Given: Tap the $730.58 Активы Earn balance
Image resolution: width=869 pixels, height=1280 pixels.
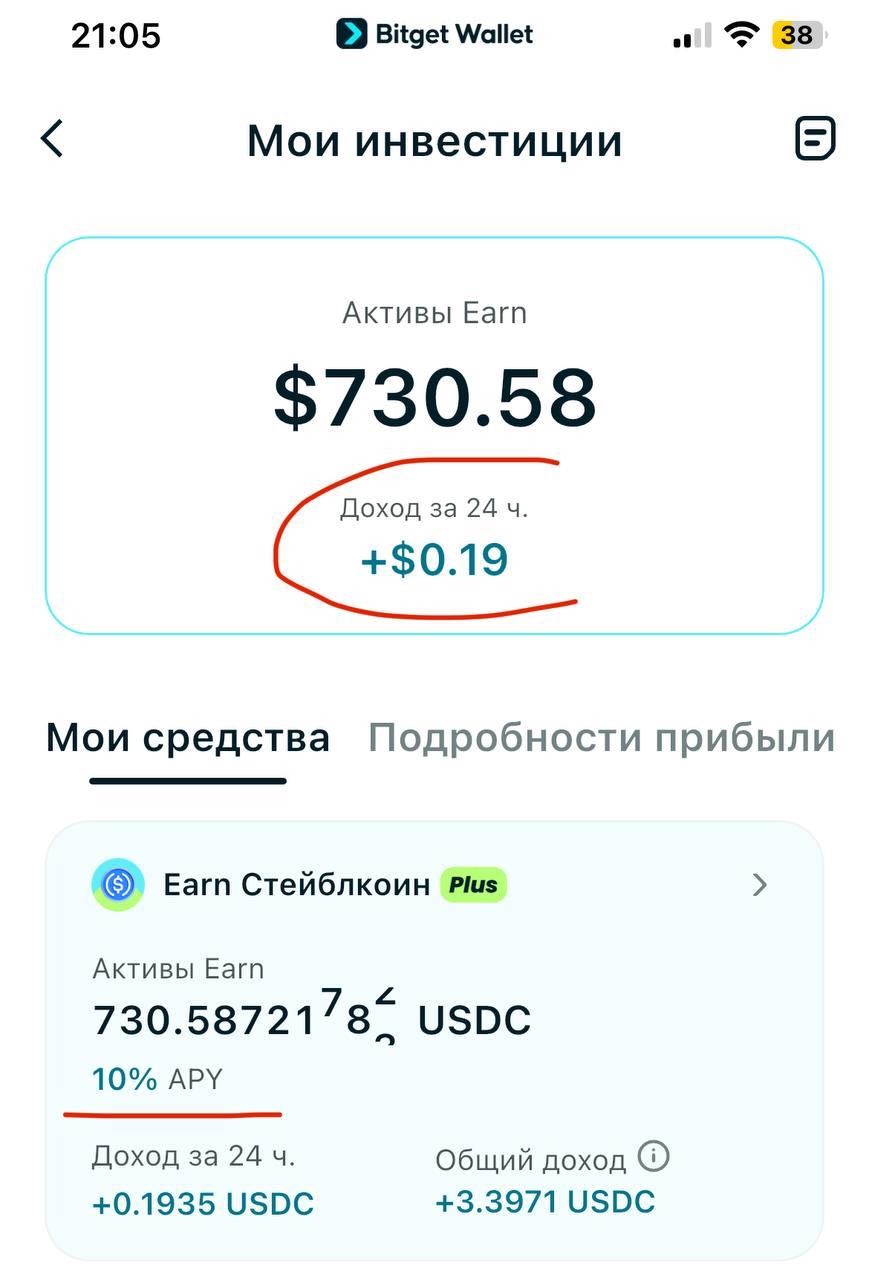Looking at the screenshot, I should 434,397.
